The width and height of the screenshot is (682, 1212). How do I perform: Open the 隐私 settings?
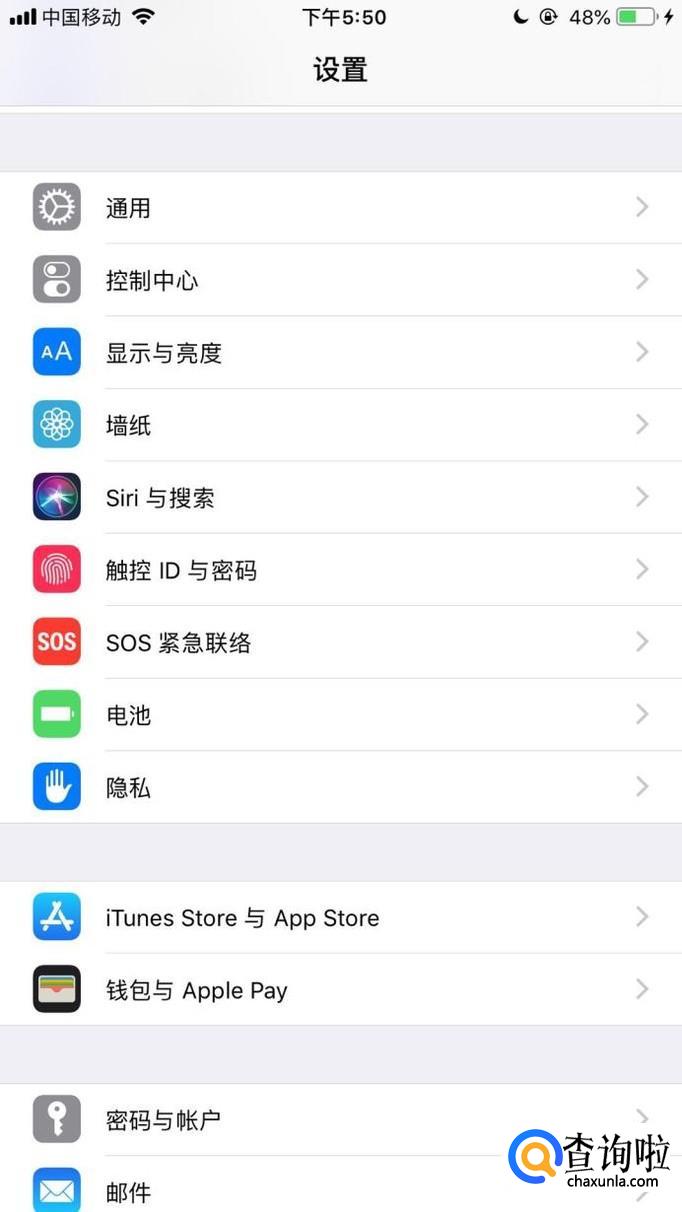[340, 787]
